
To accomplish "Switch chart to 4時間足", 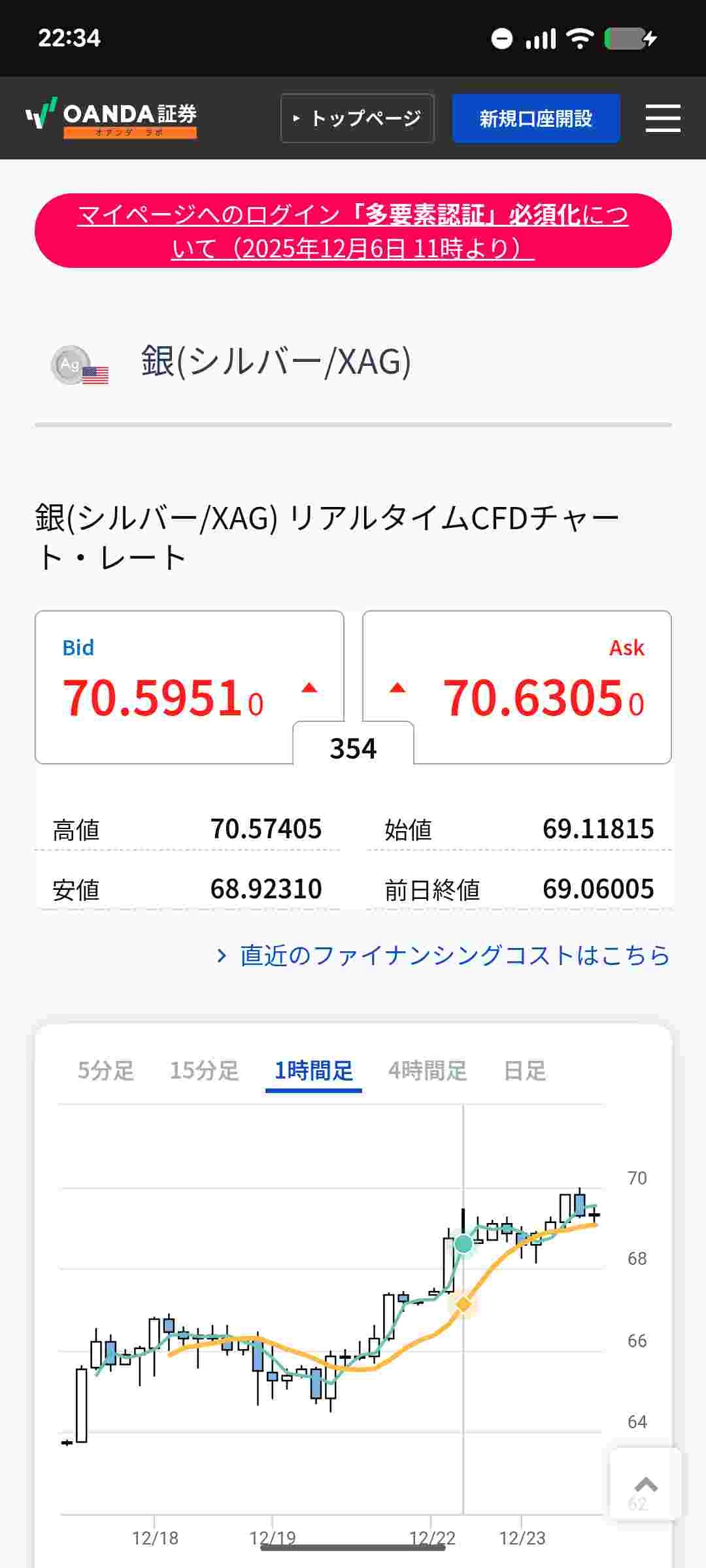I will [428, 1070].
